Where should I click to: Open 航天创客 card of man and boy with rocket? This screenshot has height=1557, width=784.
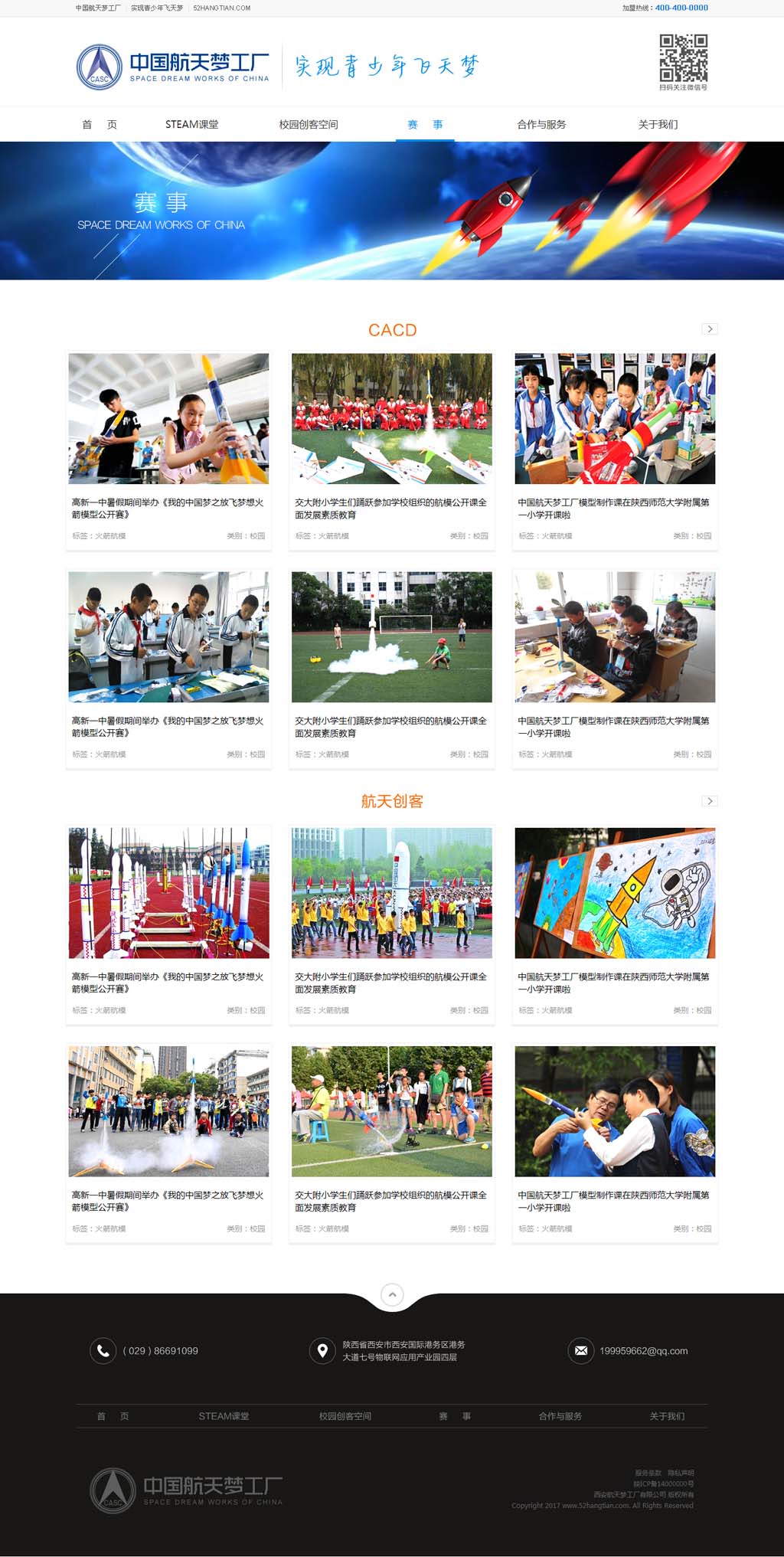coord(615,1111)
